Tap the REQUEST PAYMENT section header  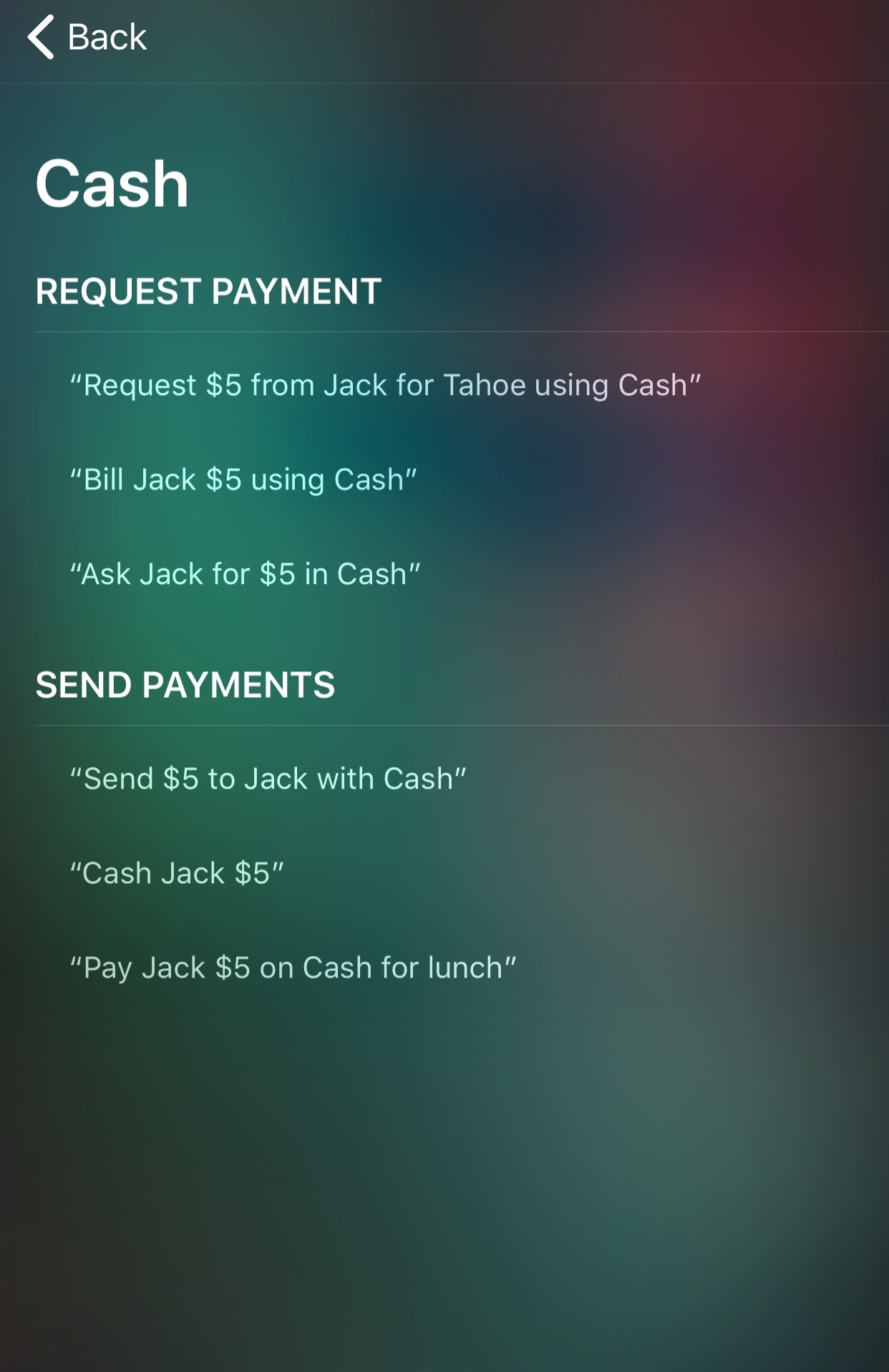tap(208, 291)
